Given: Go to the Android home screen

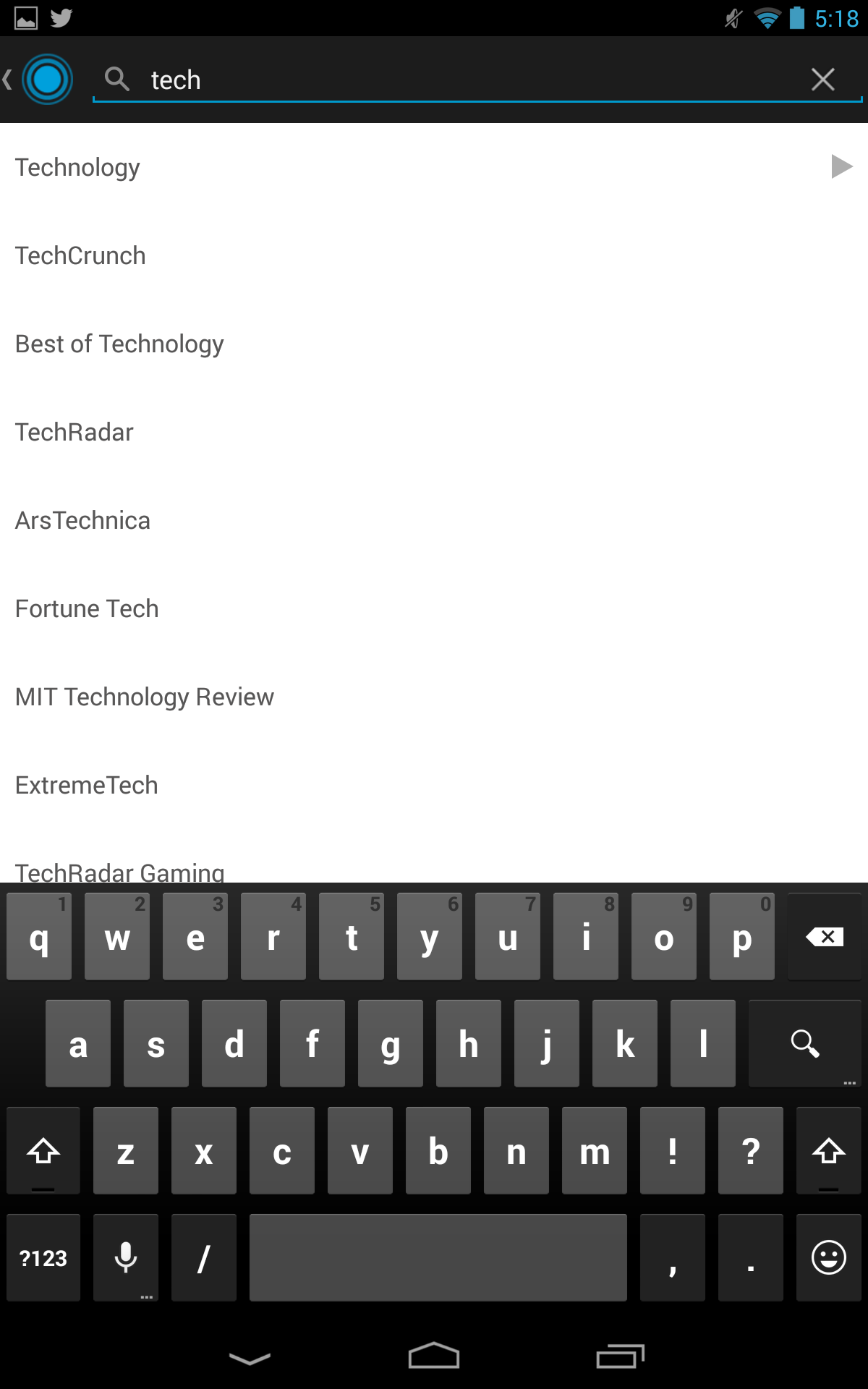Looking at the screenshot, I should coord(434,1356).
